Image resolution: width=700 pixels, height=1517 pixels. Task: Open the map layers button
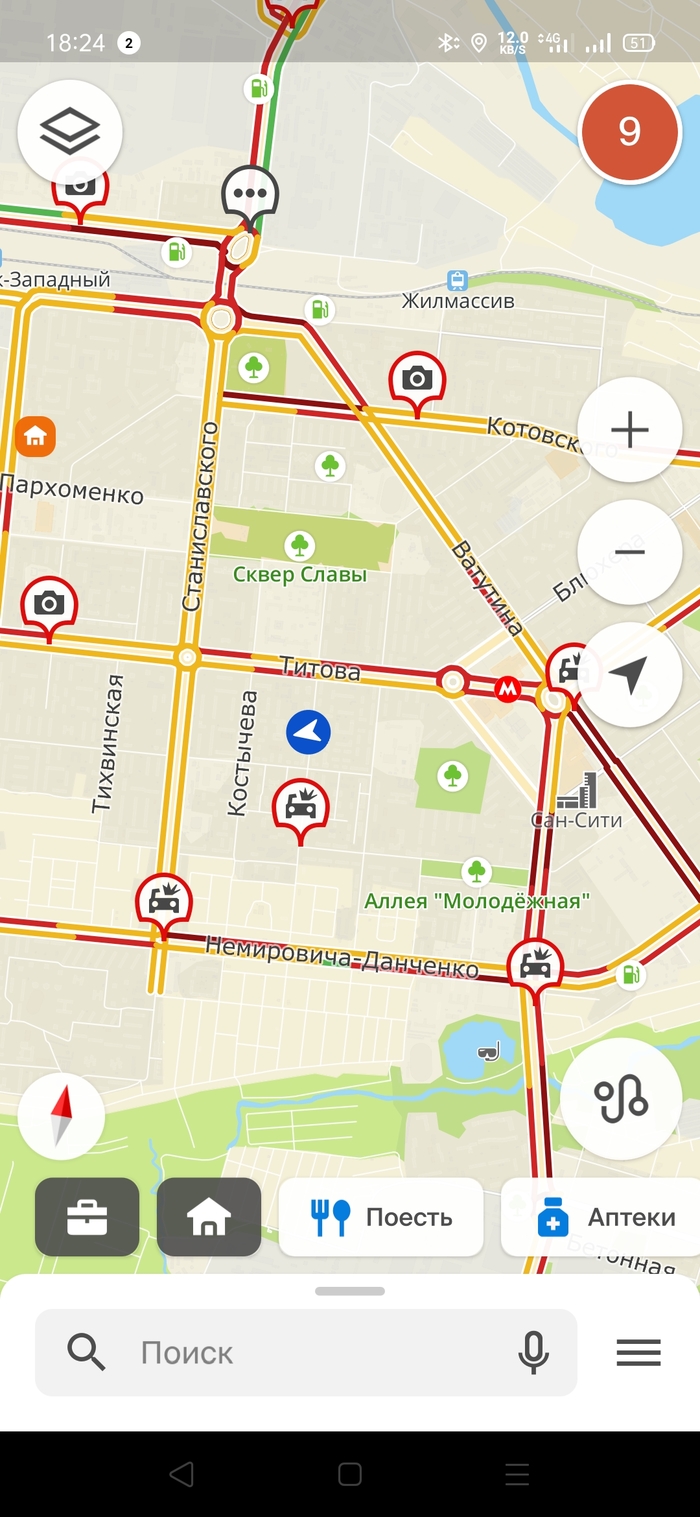click(70, 131)
